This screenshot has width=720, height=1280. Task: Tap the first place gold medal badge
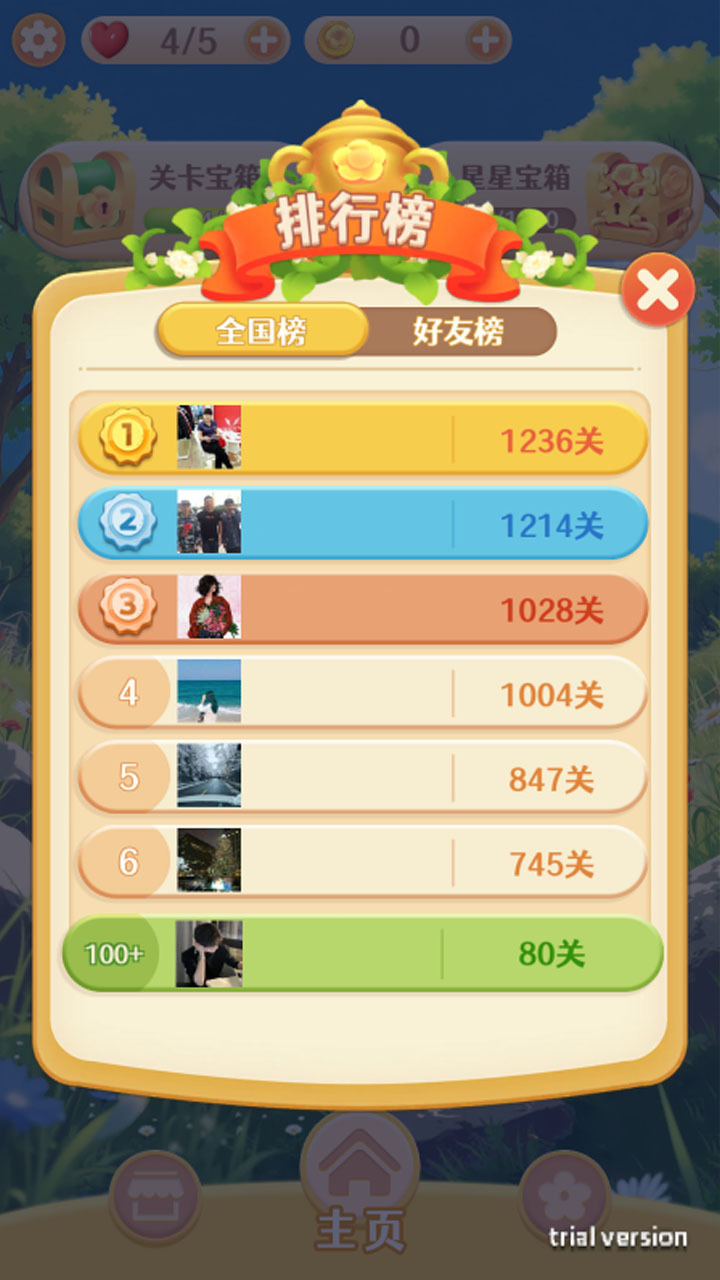(x=127, y=437)
